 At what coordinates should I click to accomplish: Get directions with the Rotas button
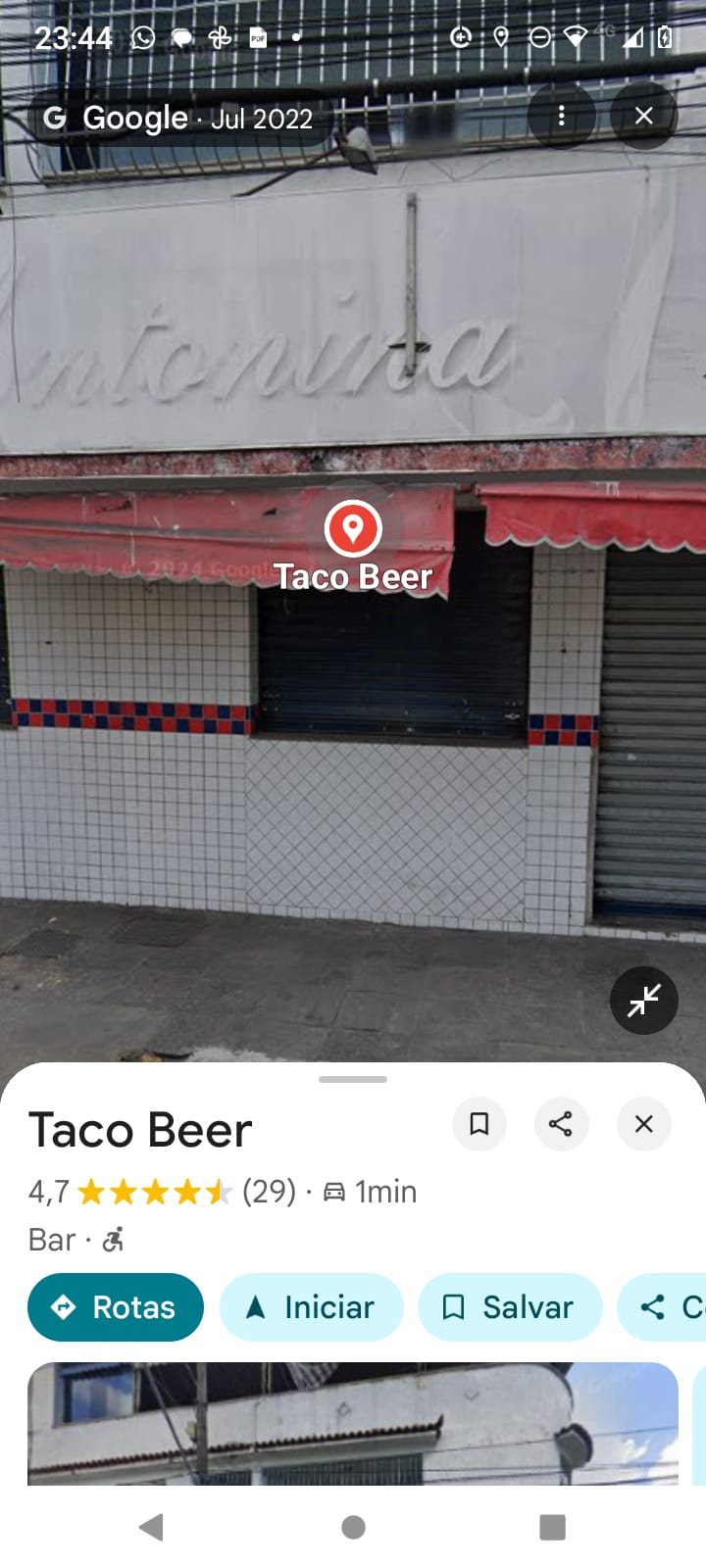(116, 1307)
